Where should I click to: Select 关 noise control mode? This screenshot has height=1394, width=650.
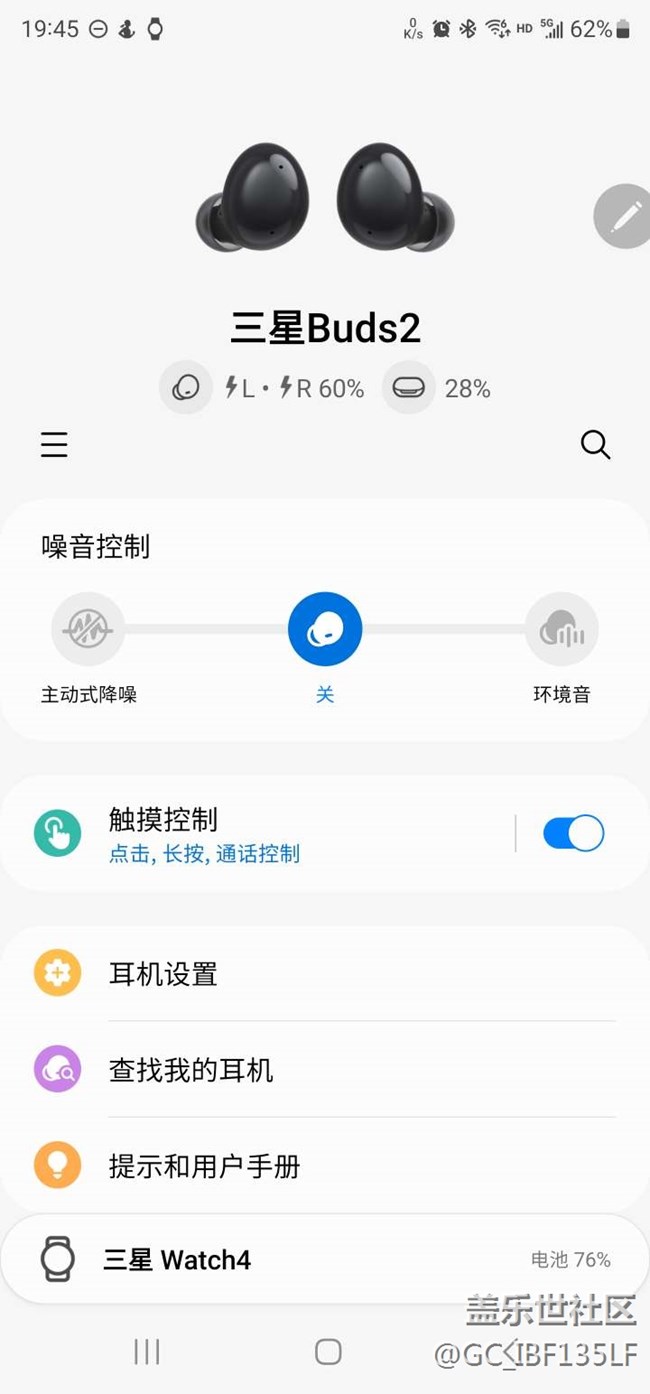[x=325, y=630]
